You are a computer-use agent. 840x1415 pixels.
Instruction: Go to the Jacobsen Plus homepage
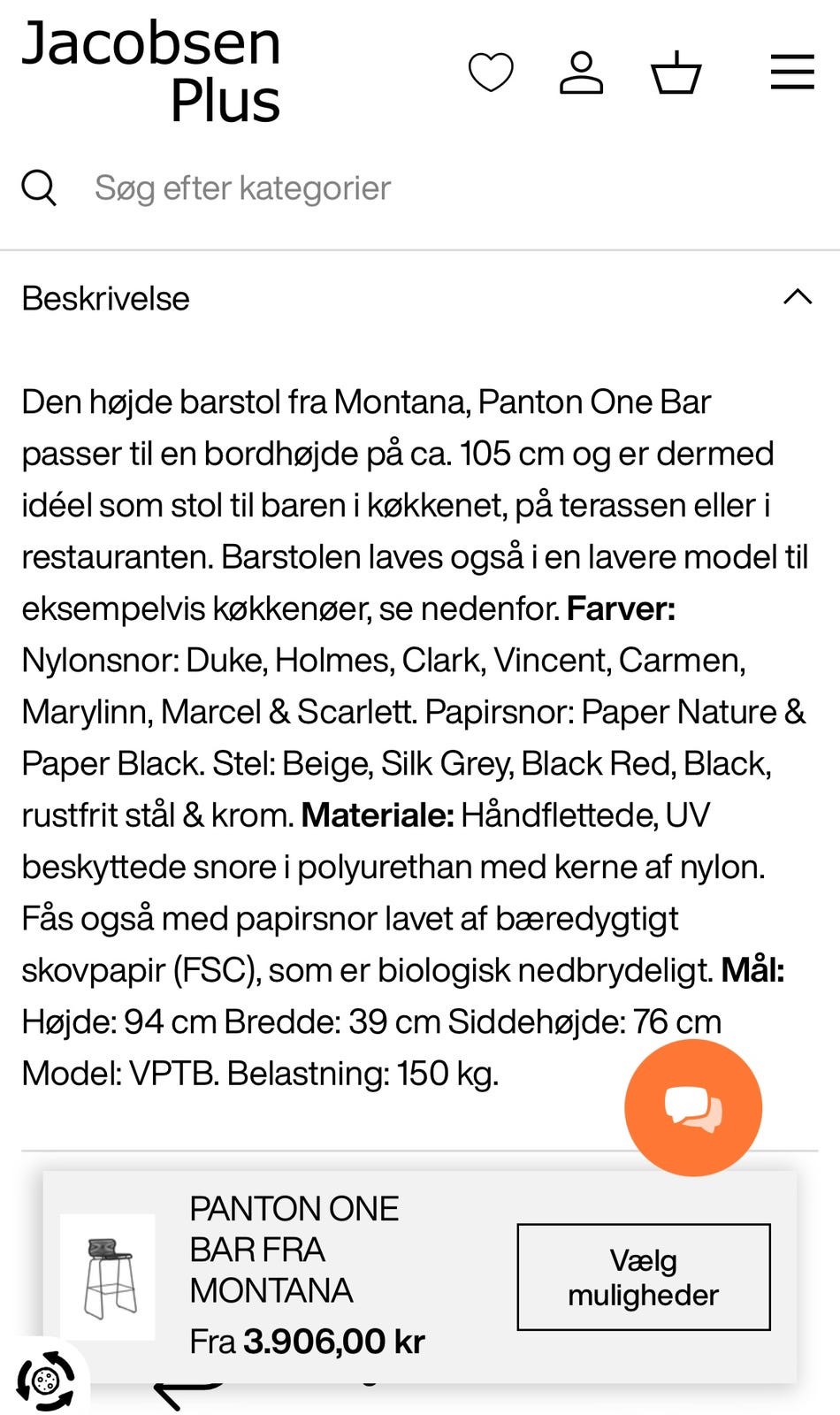tap(150, 73)
